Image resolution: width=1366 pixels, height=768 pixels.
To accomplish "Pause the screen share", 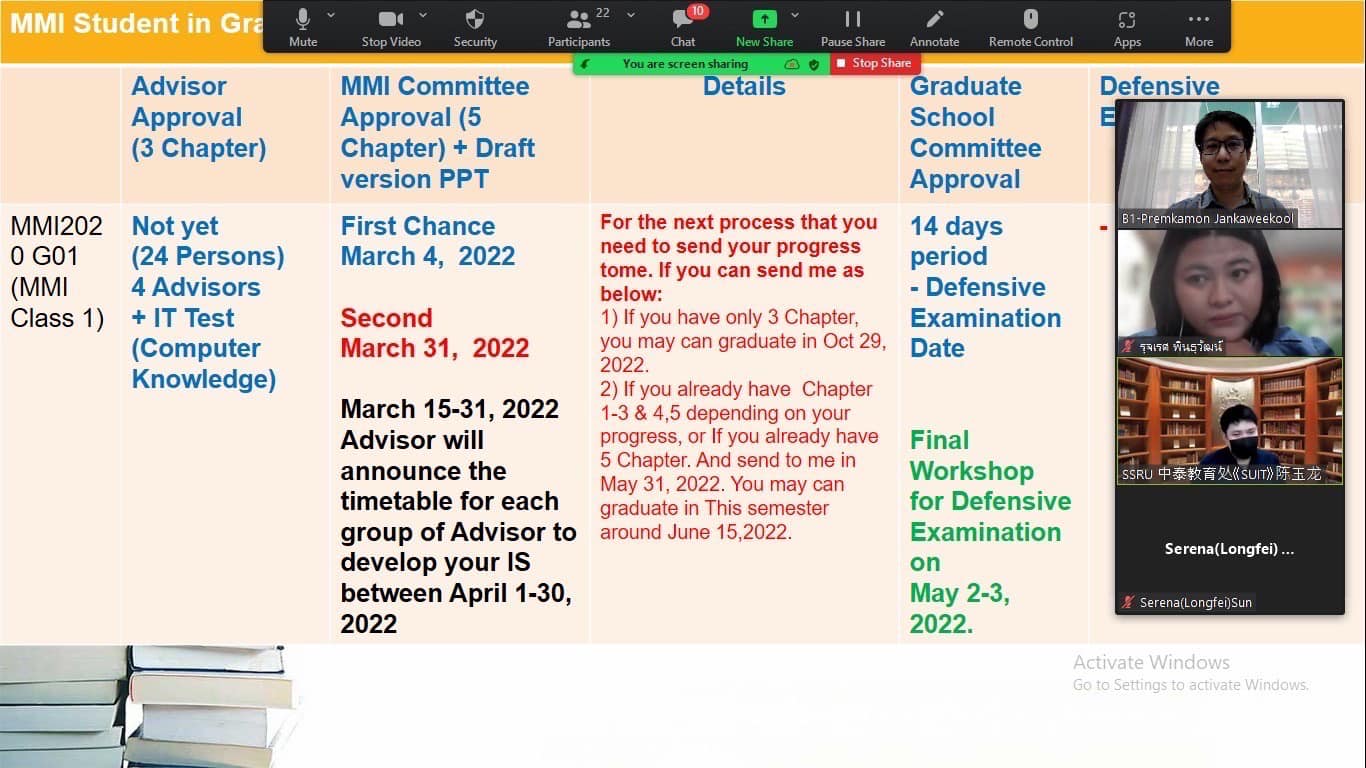I will point(852,26).
